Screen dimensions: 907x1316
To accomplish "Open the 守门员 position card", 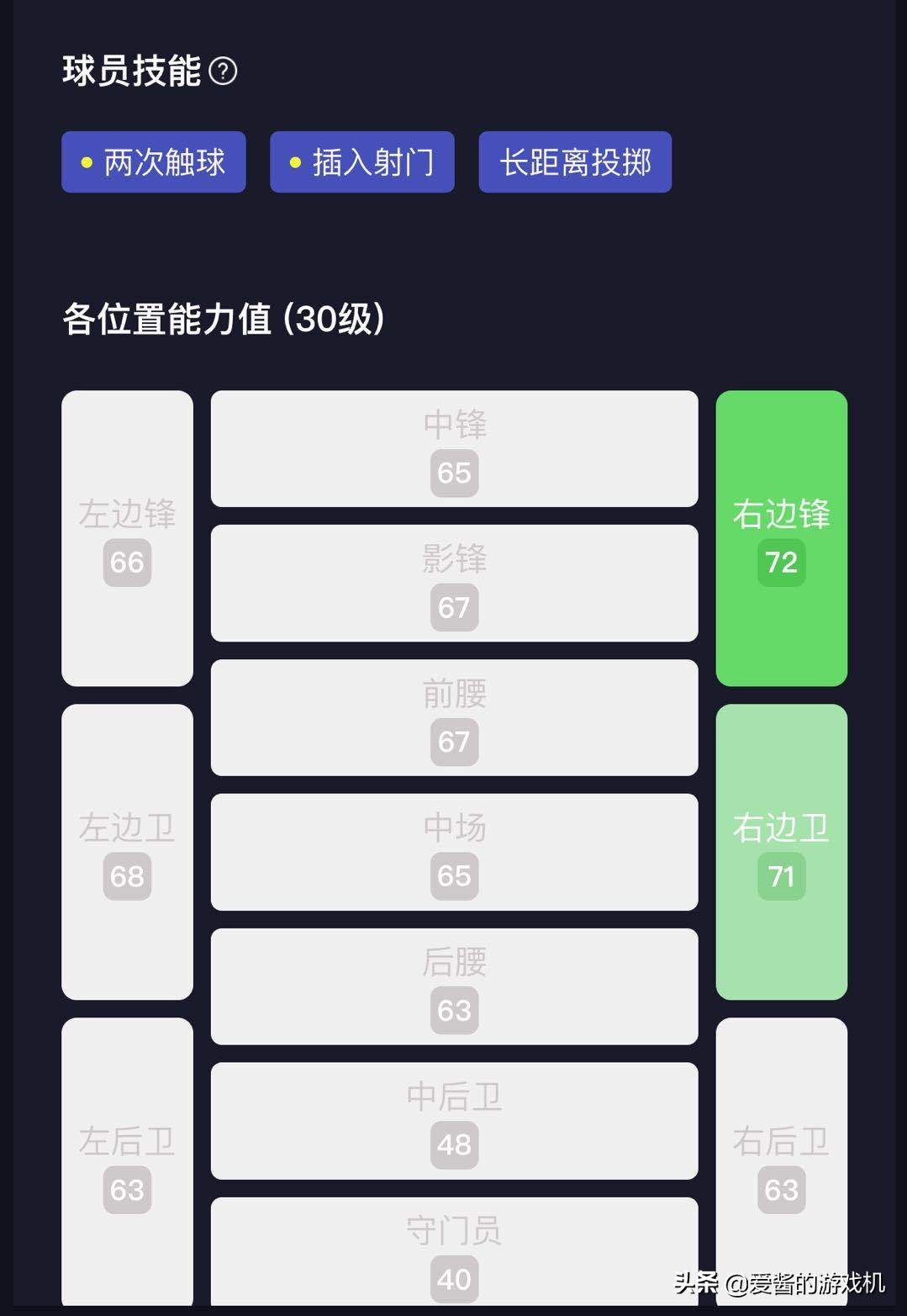I will (x=454, y=1253).
